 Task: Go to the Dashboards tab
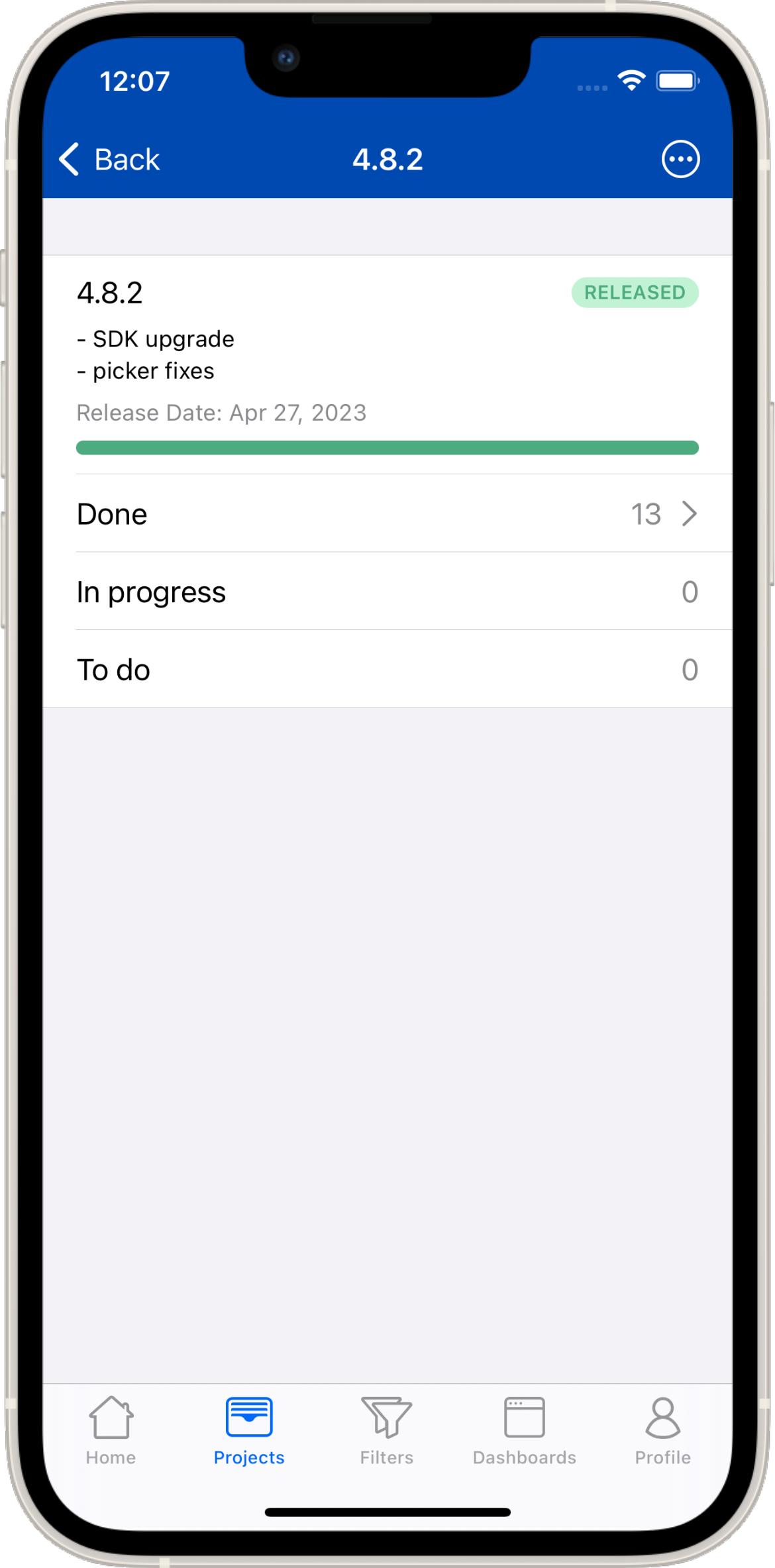click(525, 1431)
